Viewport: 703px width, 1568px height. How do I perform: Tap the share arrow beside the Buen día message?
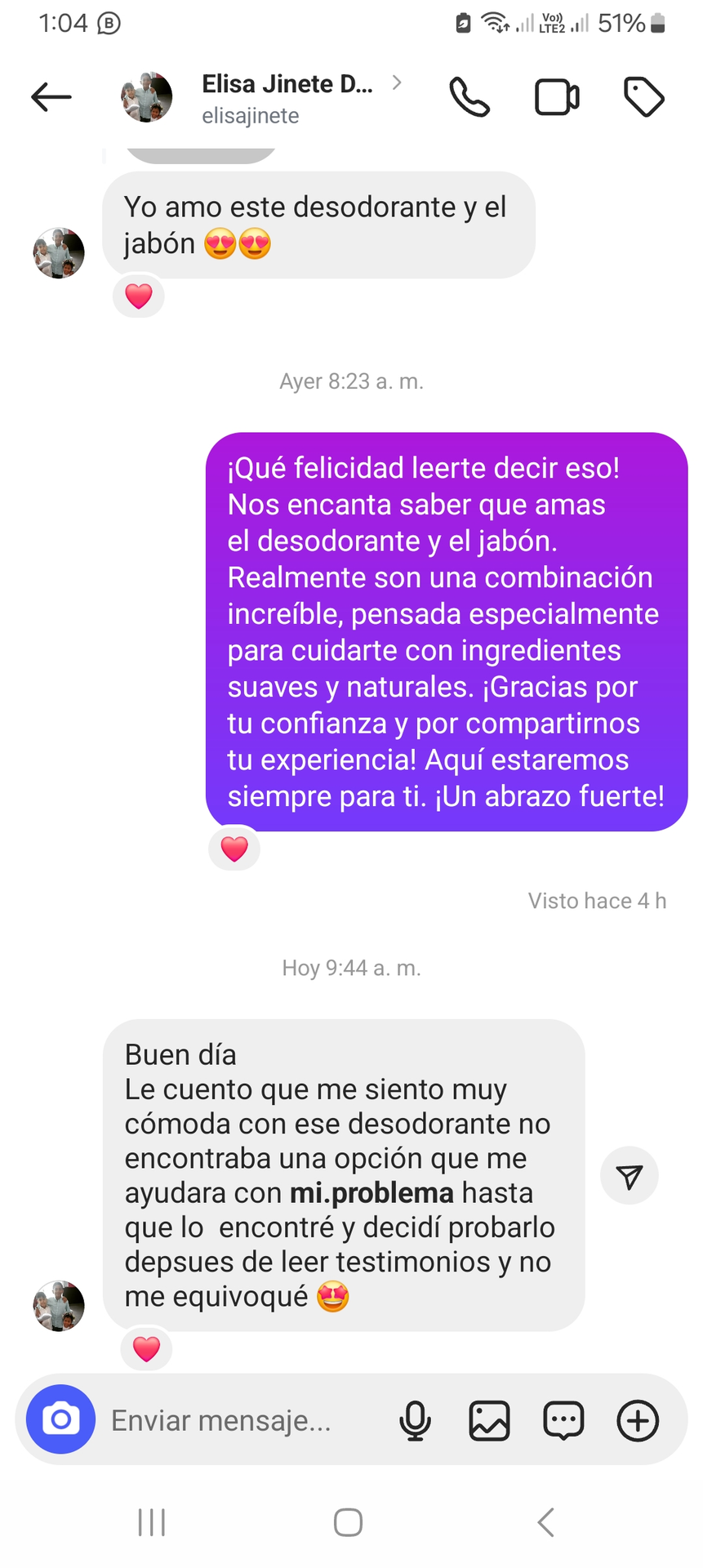(629, 1176)
